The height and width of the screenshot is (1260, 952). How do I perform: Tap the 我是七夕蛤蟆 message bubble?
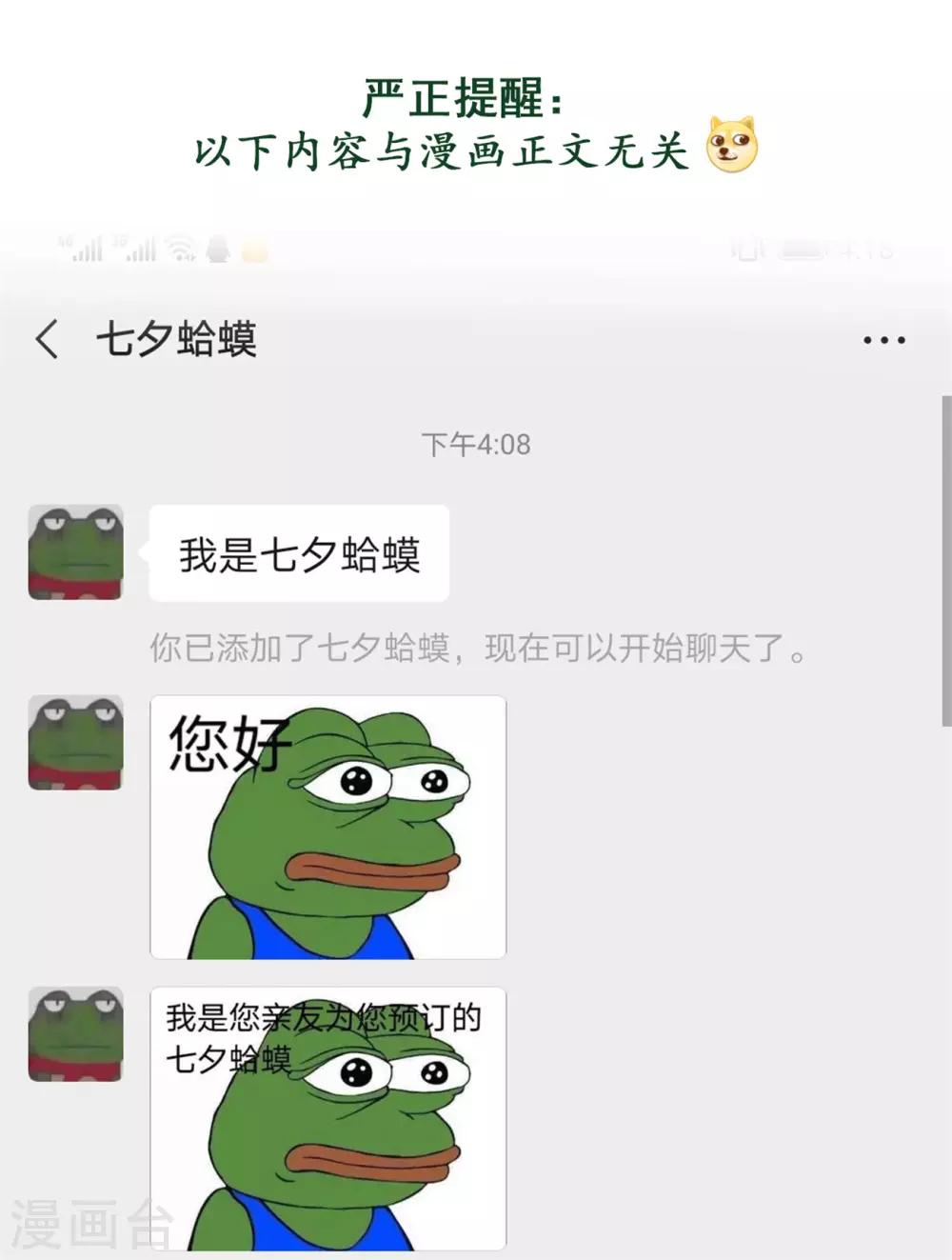click(x=301, y=552)
